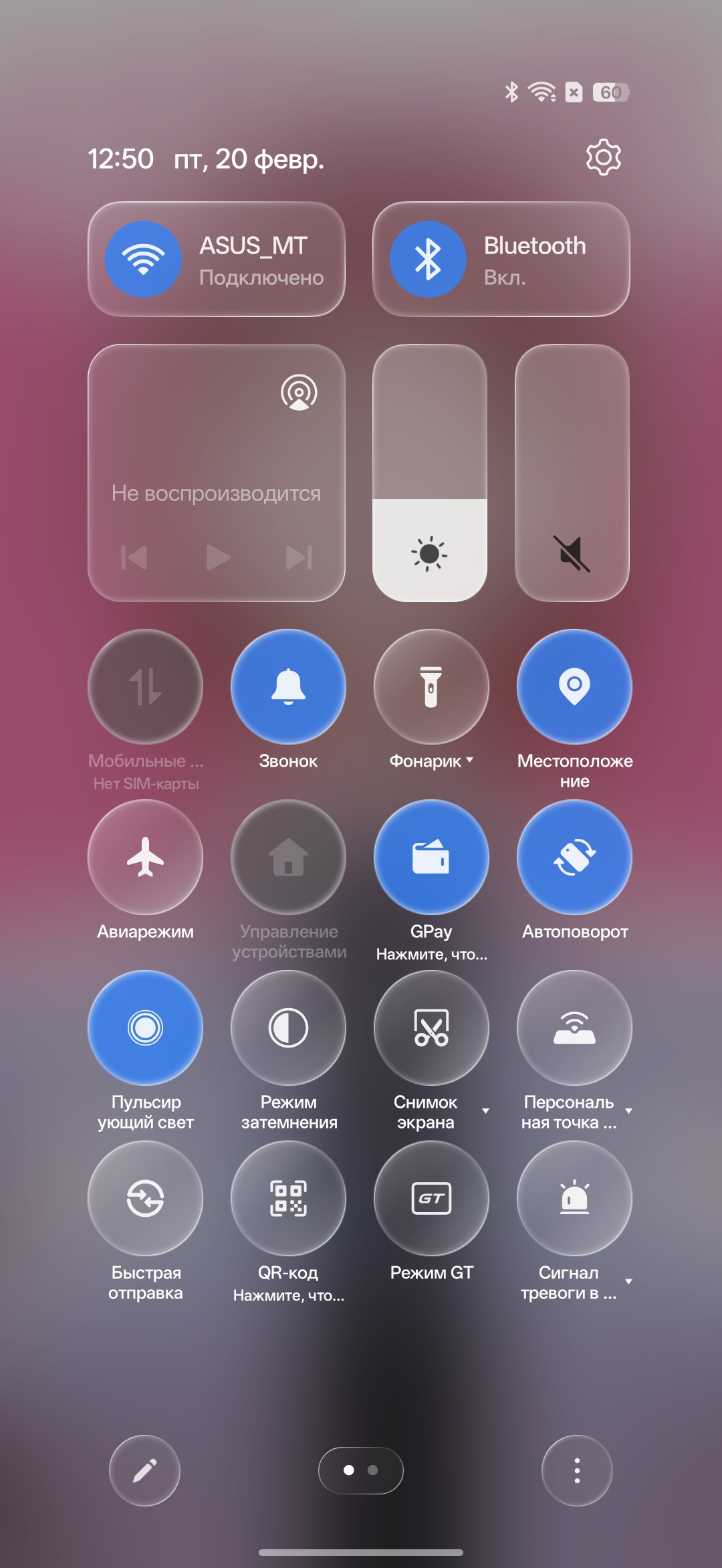Turn off Автоповорот auto-rotate
Image resolution: width=722 pixels, height=1568 pixels.
[574, 857]
